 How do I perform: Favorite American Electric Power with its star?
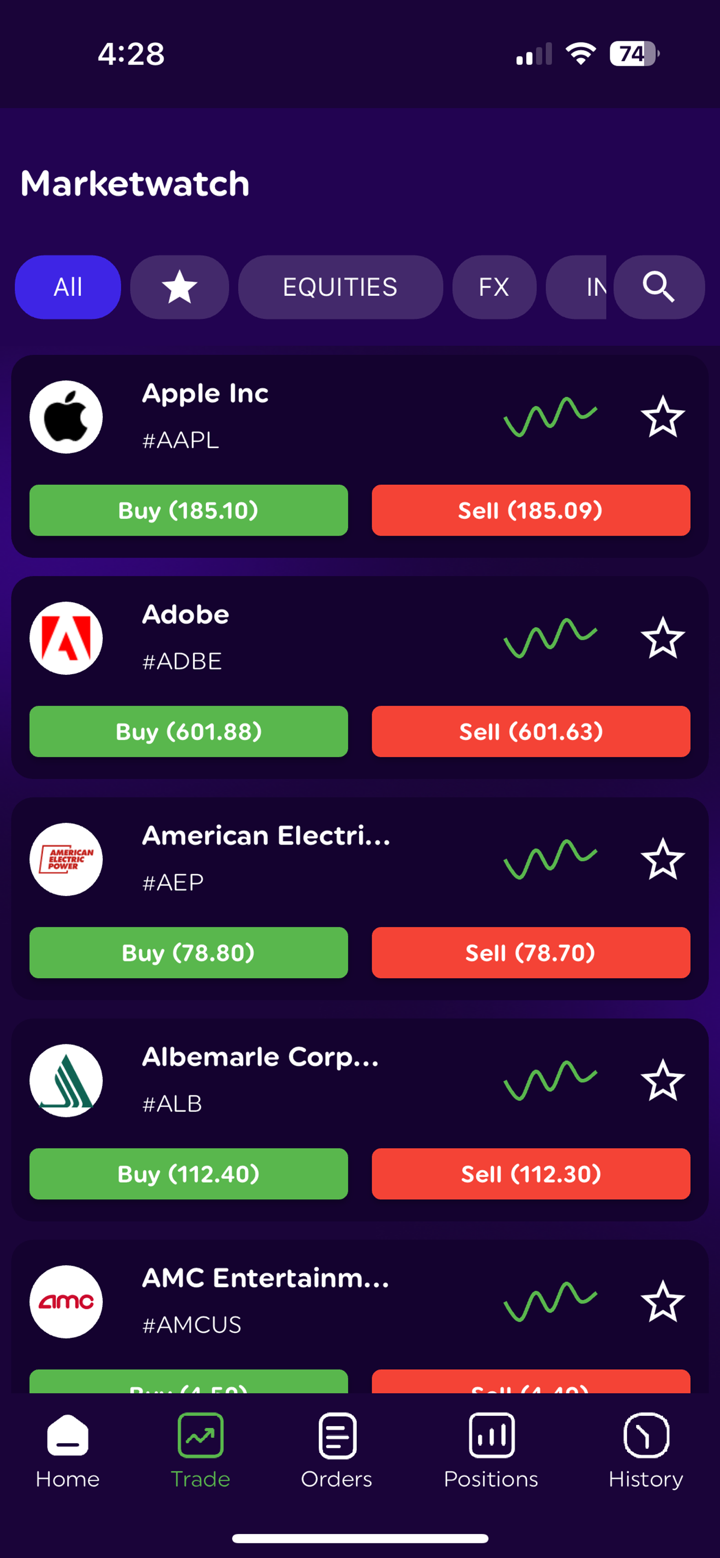click(662, 859)
